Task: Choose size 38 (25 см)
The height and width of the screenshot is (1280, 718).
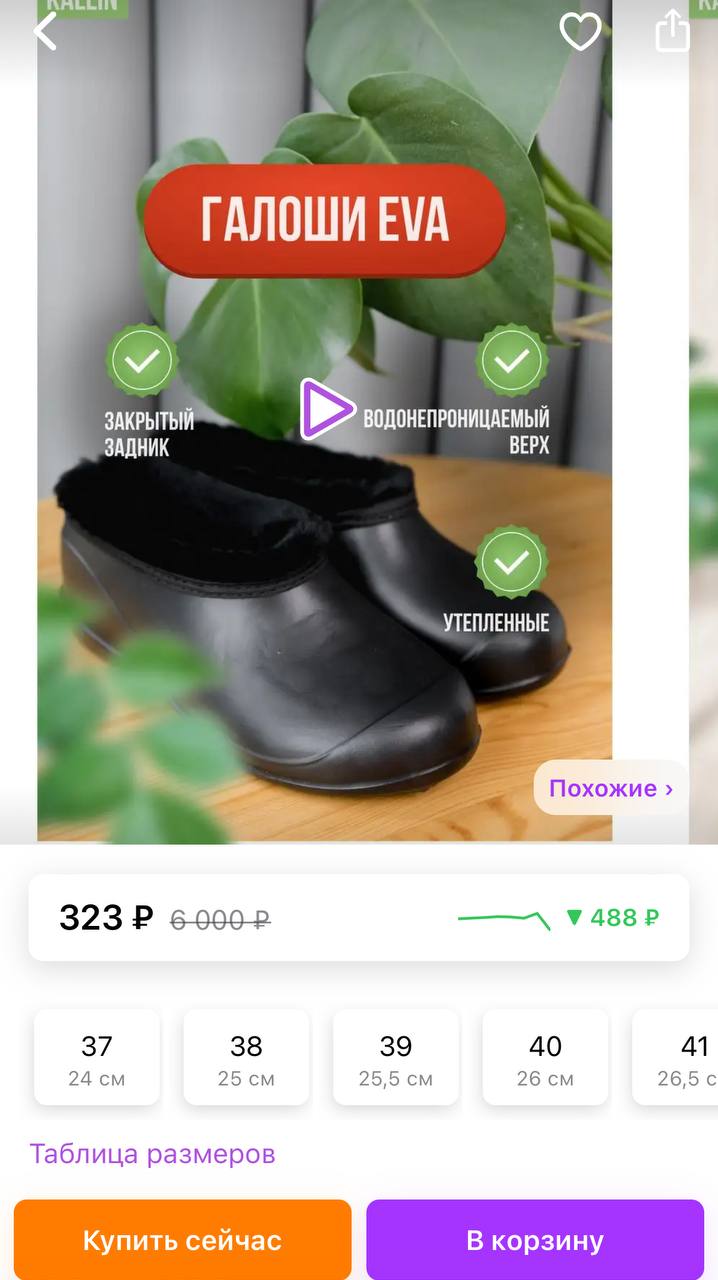Action: tap(246, 1058)
